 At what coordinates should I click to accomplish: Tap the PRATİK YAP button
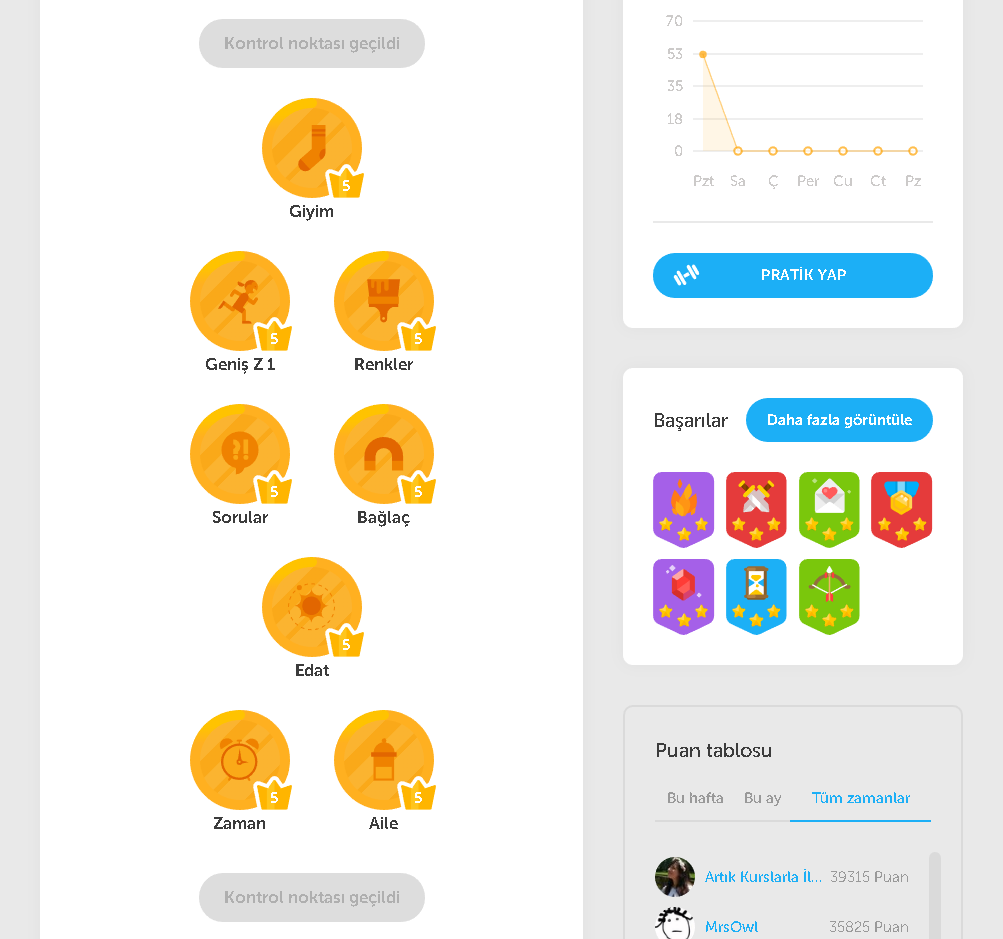[x=792, y=275]
